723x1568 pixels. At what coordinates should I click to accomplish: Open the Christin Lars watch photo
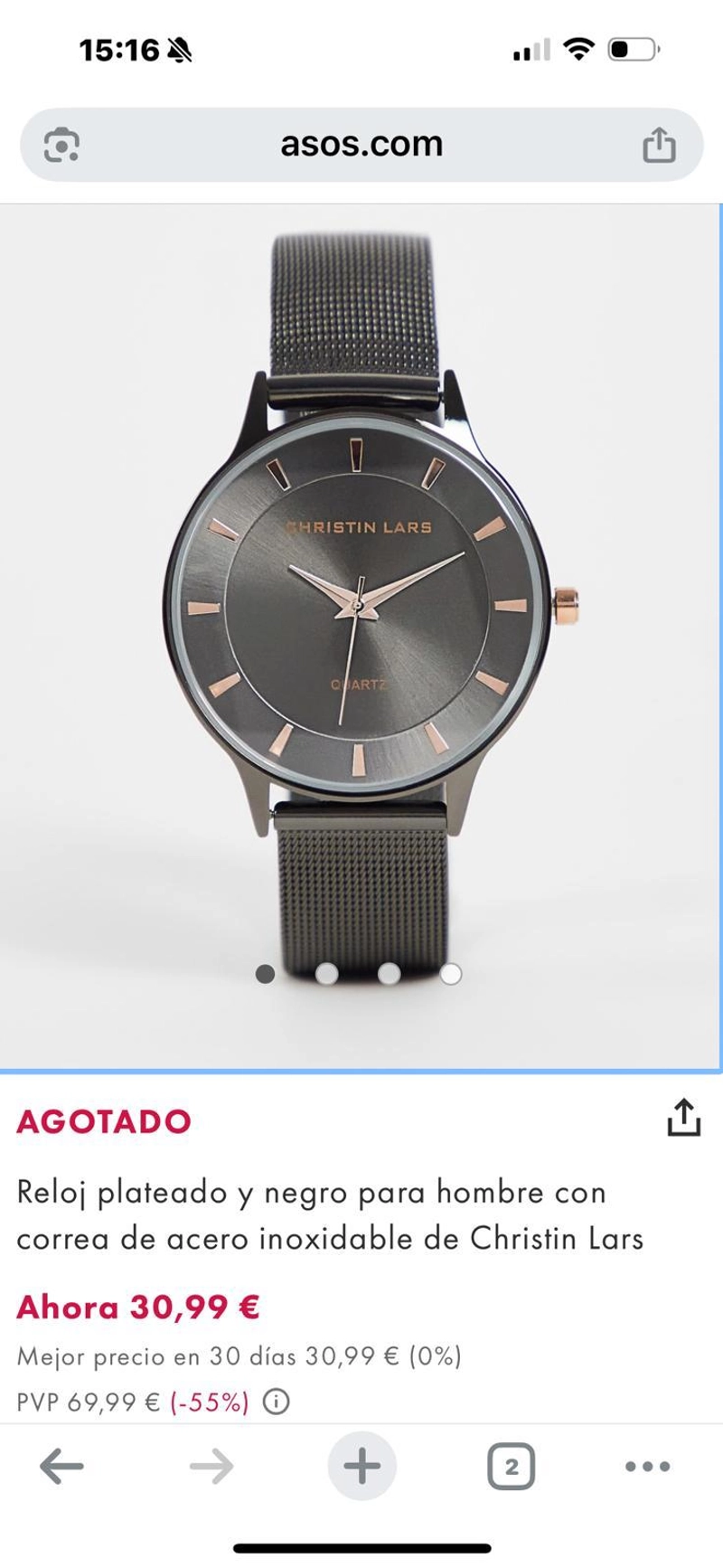click(x=361, y=638)
